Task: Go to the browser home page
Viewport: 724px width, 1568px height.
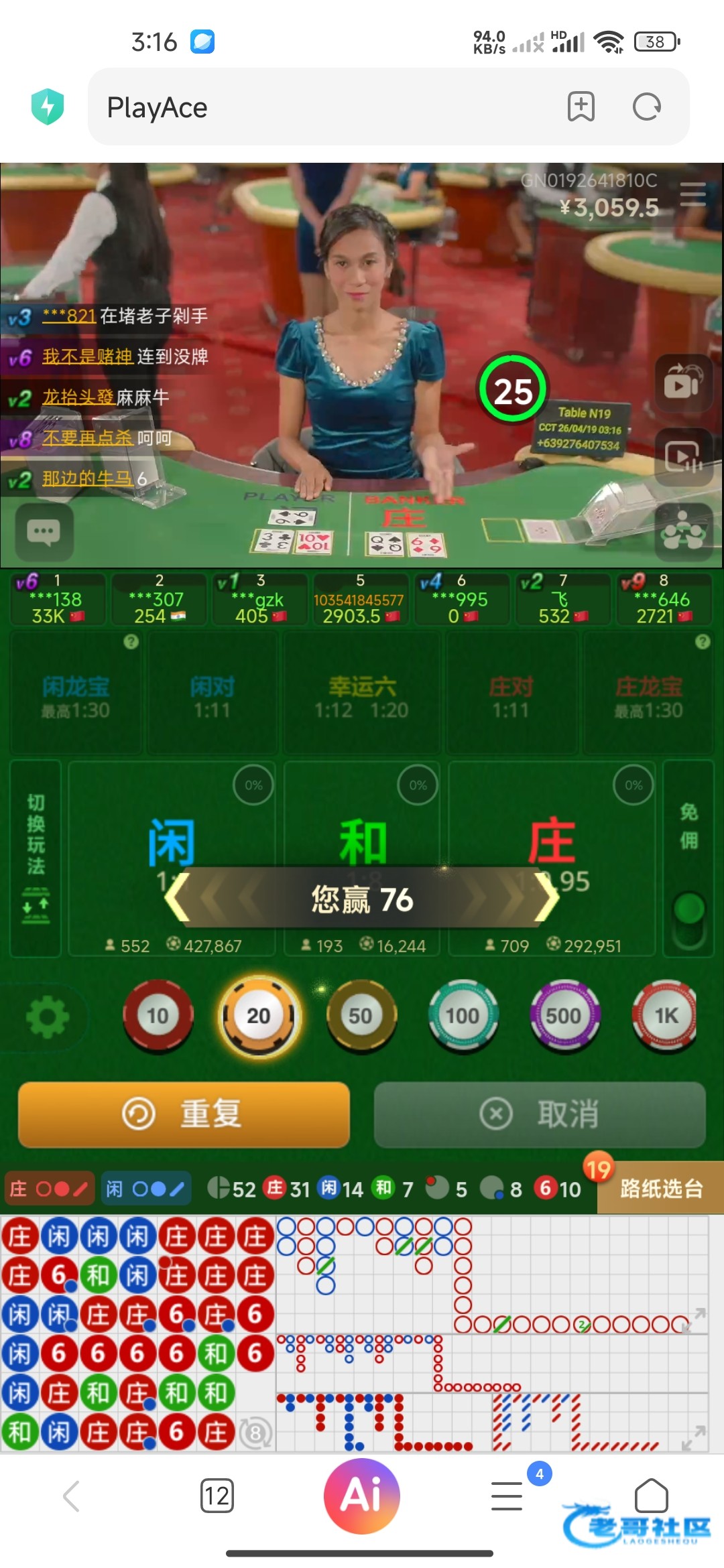Action: [x=651, y=1496]
